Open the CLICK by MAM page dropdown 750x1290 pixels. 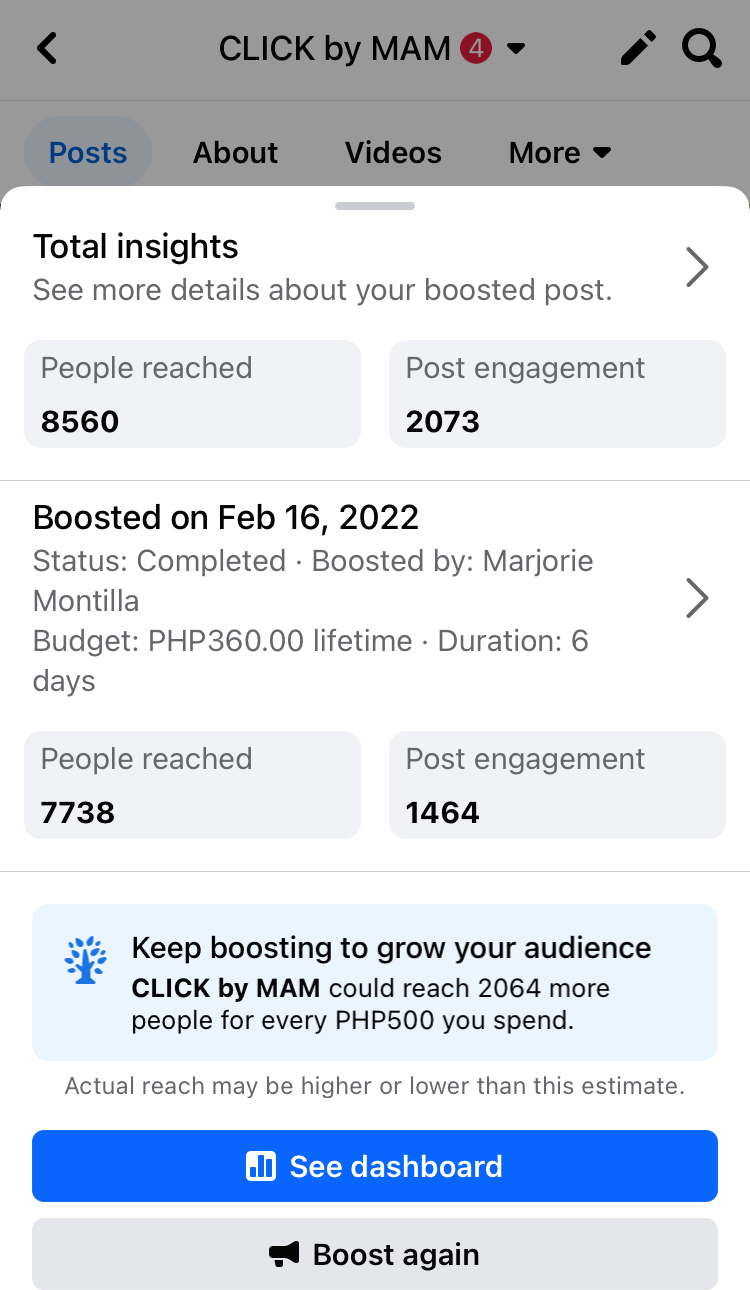click(516, 48)
